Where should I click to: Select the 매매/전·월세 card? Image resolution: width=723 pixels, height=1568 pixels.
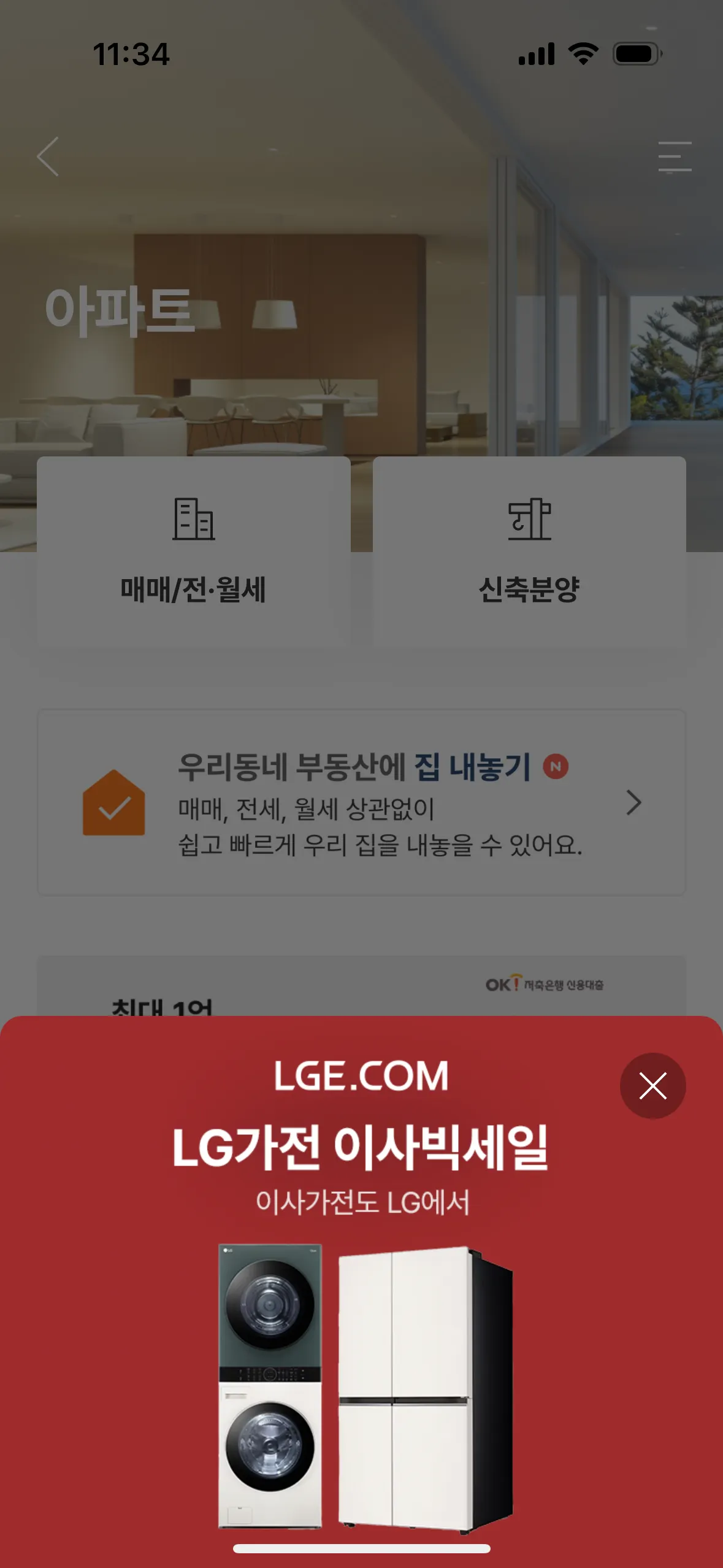(x=193, y=551)
